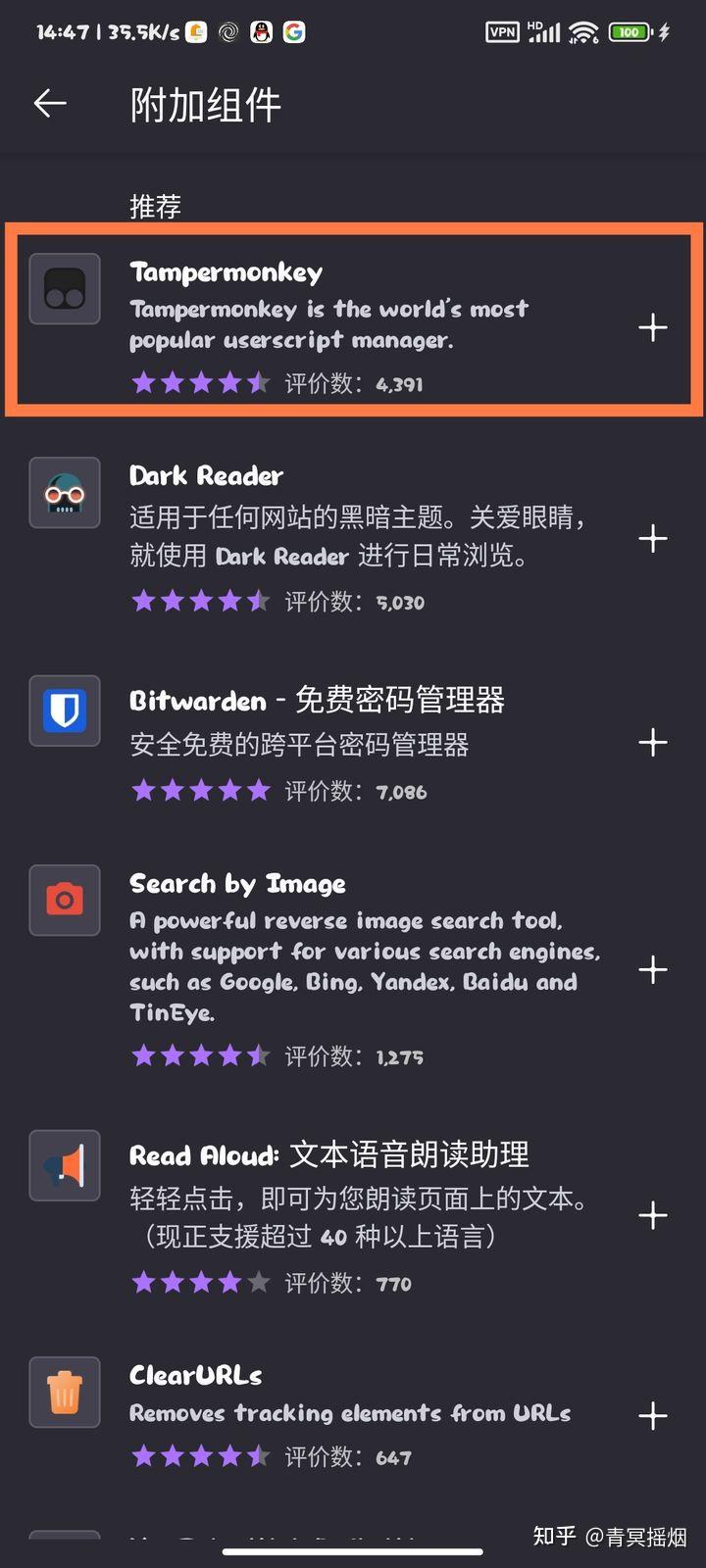Tap the Bitwarden shield icon

click(x=65, y=711)
